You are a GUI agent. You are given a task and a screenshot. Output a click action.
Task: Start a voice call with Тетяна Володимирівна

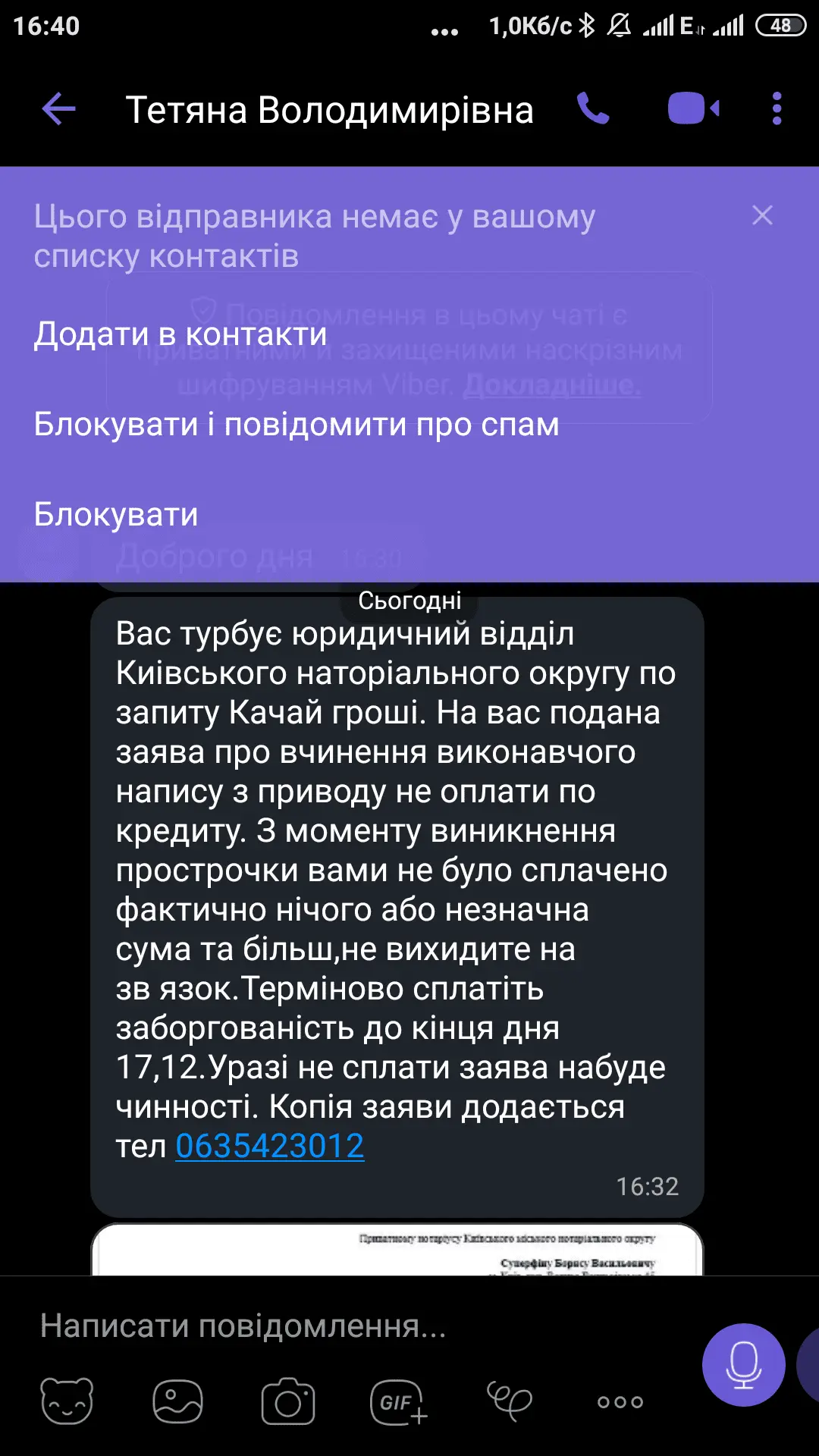pos(593,109)
